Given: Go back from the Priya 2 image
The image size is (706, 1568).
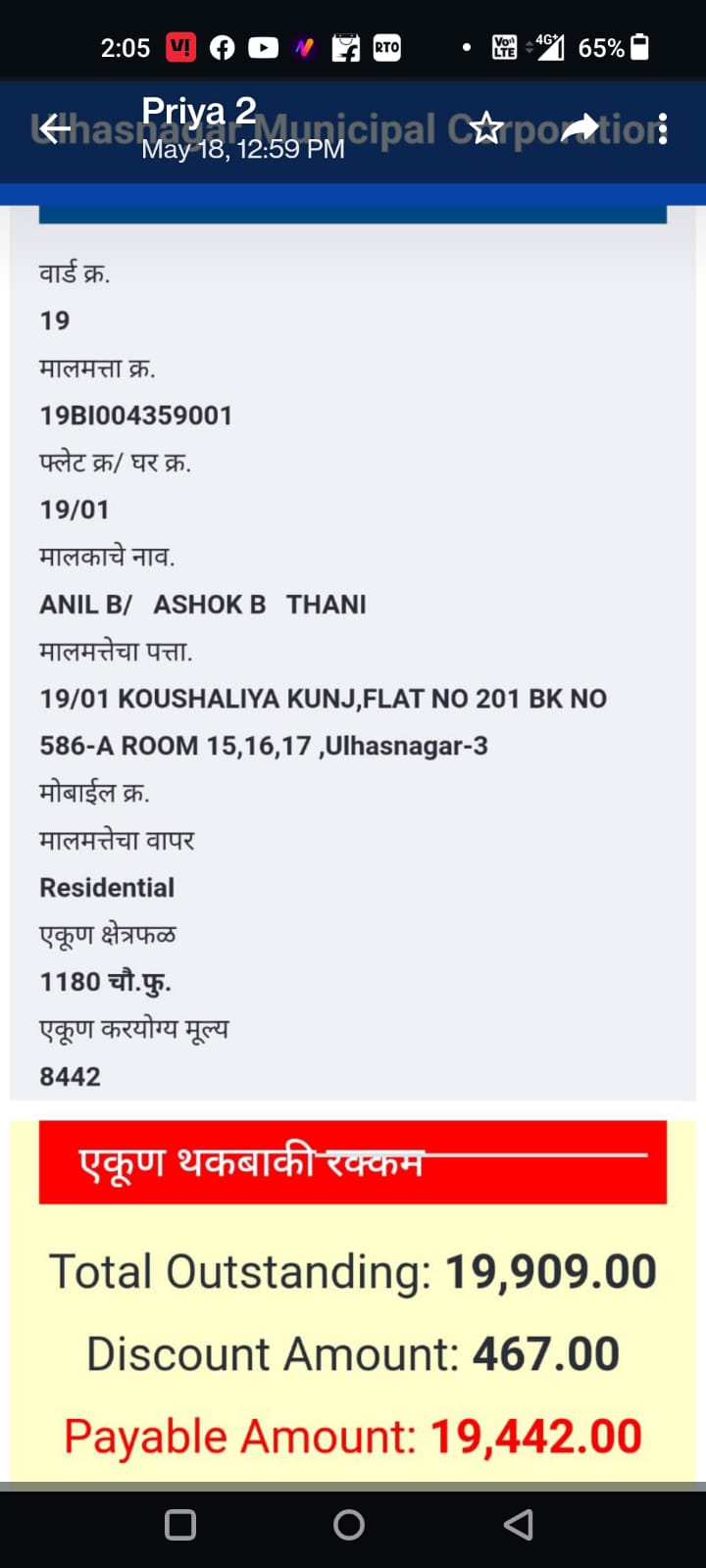Looking at the screenshot, I should pos(55,128).
